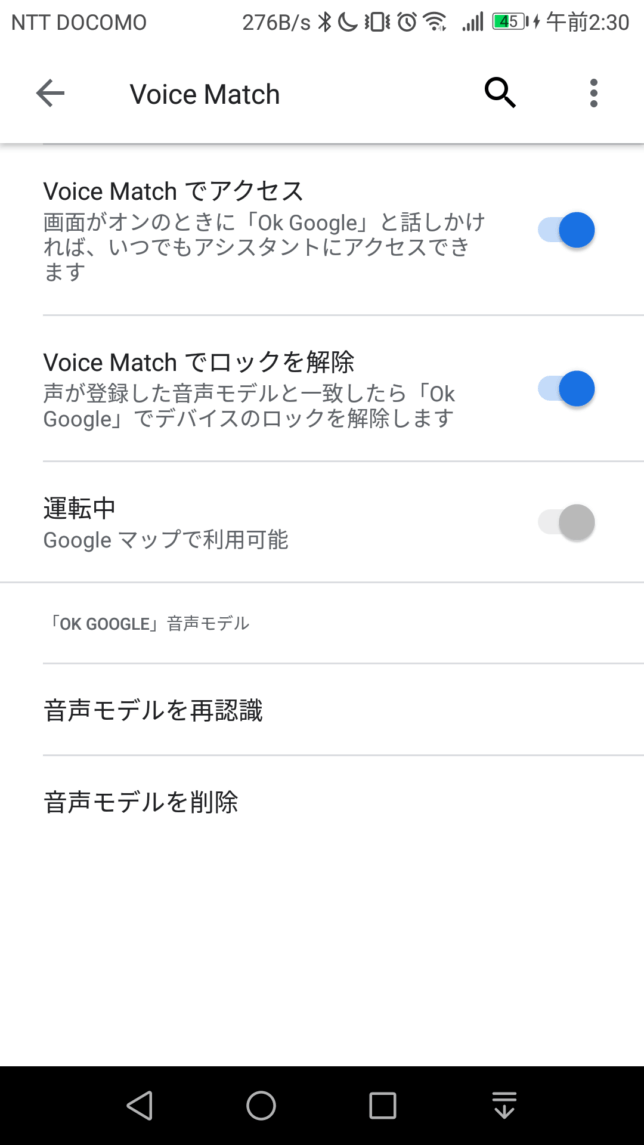Turn off Voice Match でロックを解除
Screen dimensions: 644x1145
tap(567, 388)
